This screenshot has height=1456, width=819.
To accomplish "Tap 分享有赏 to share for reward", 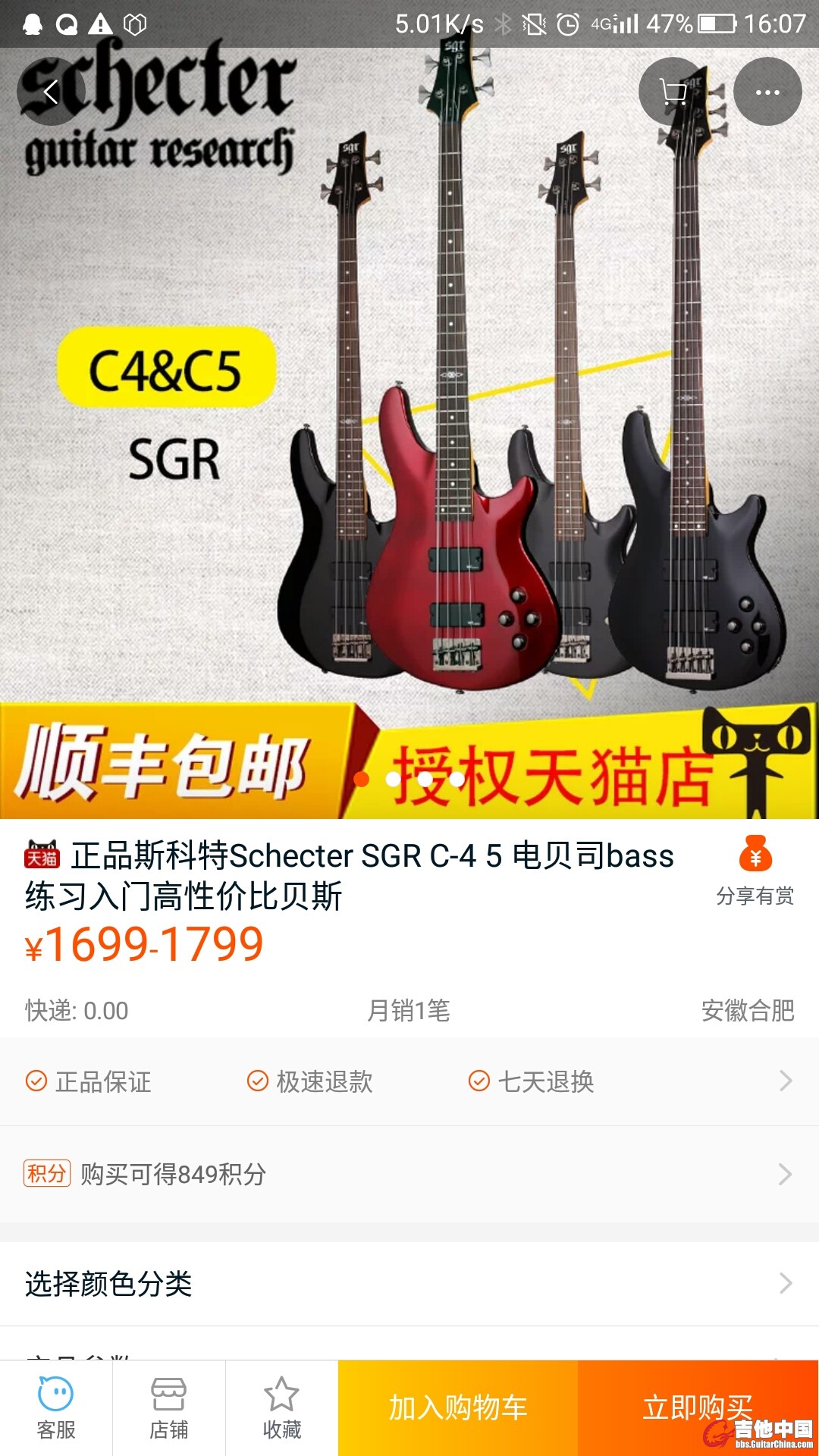I will click(755, 872).
